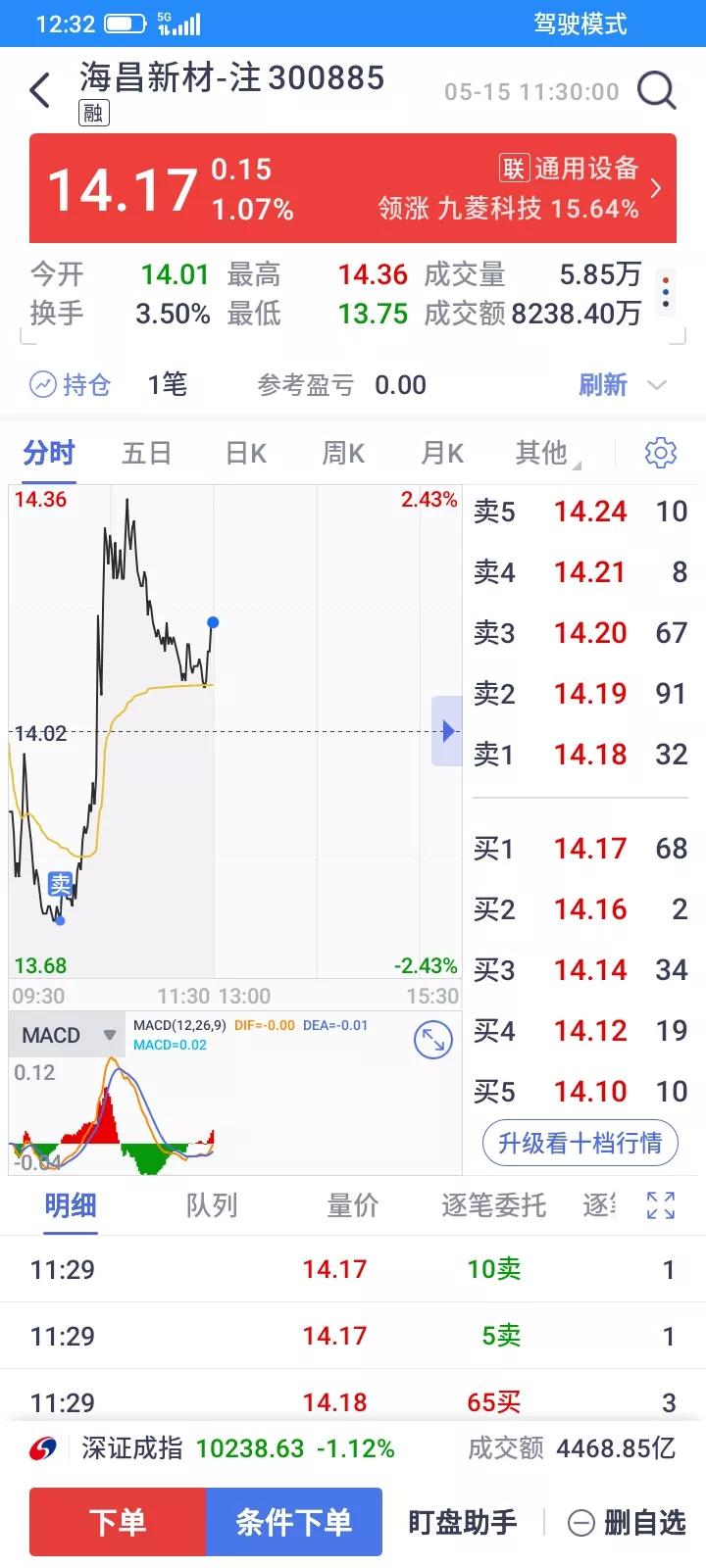
Task: Switch to the 周K chart tab
Action: tap(343, 453)
